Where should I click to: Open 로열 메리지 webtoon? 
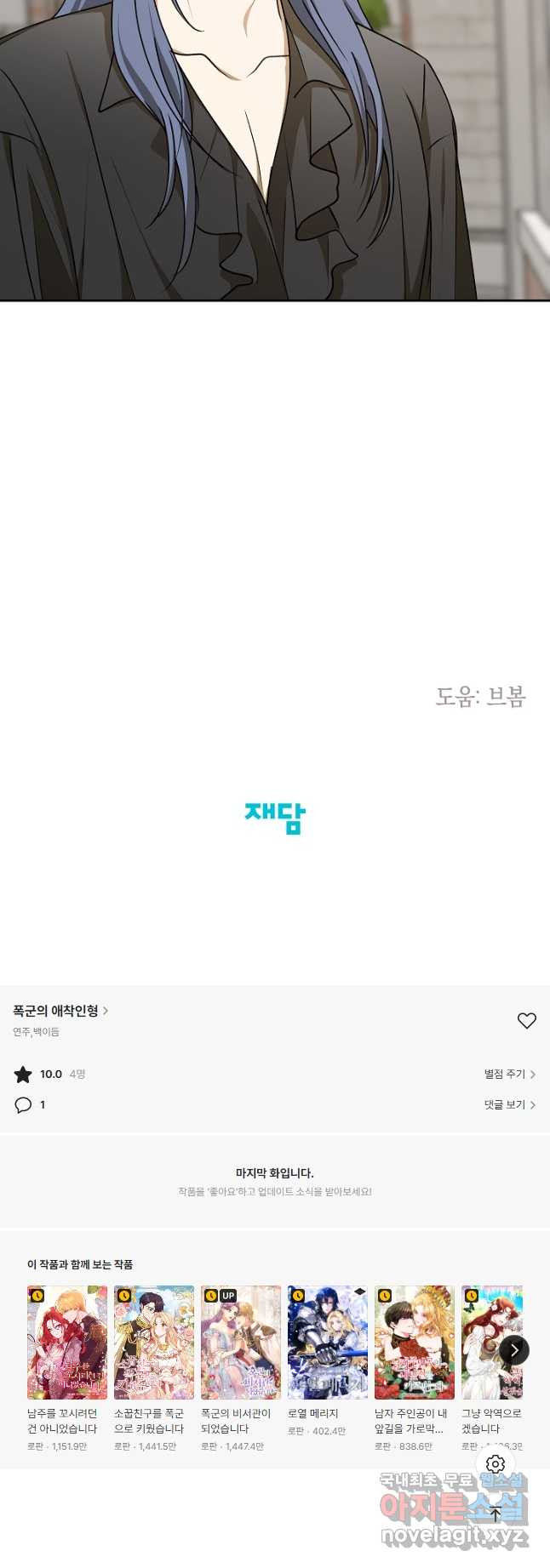coord(328,1343)
